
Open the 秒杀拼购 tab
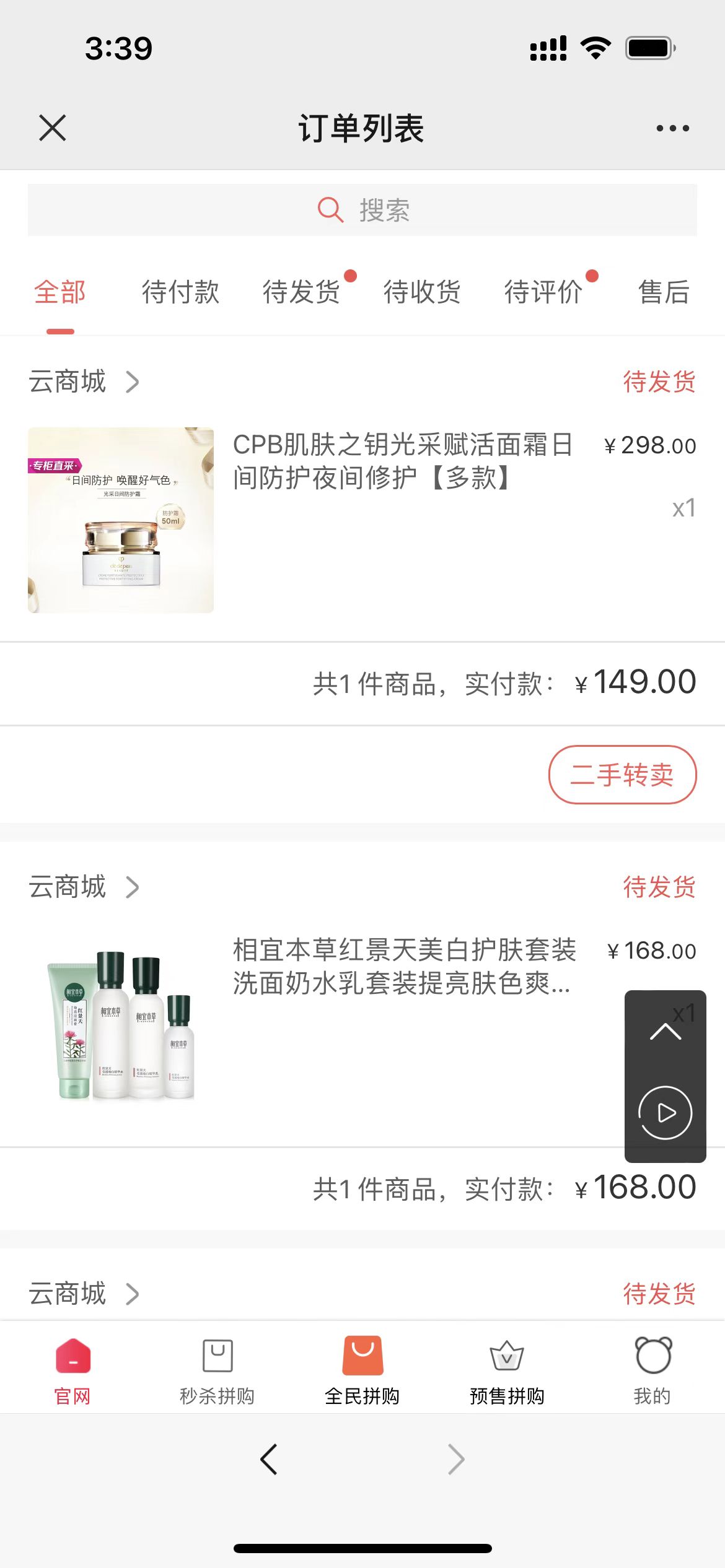click(217, 1370)
